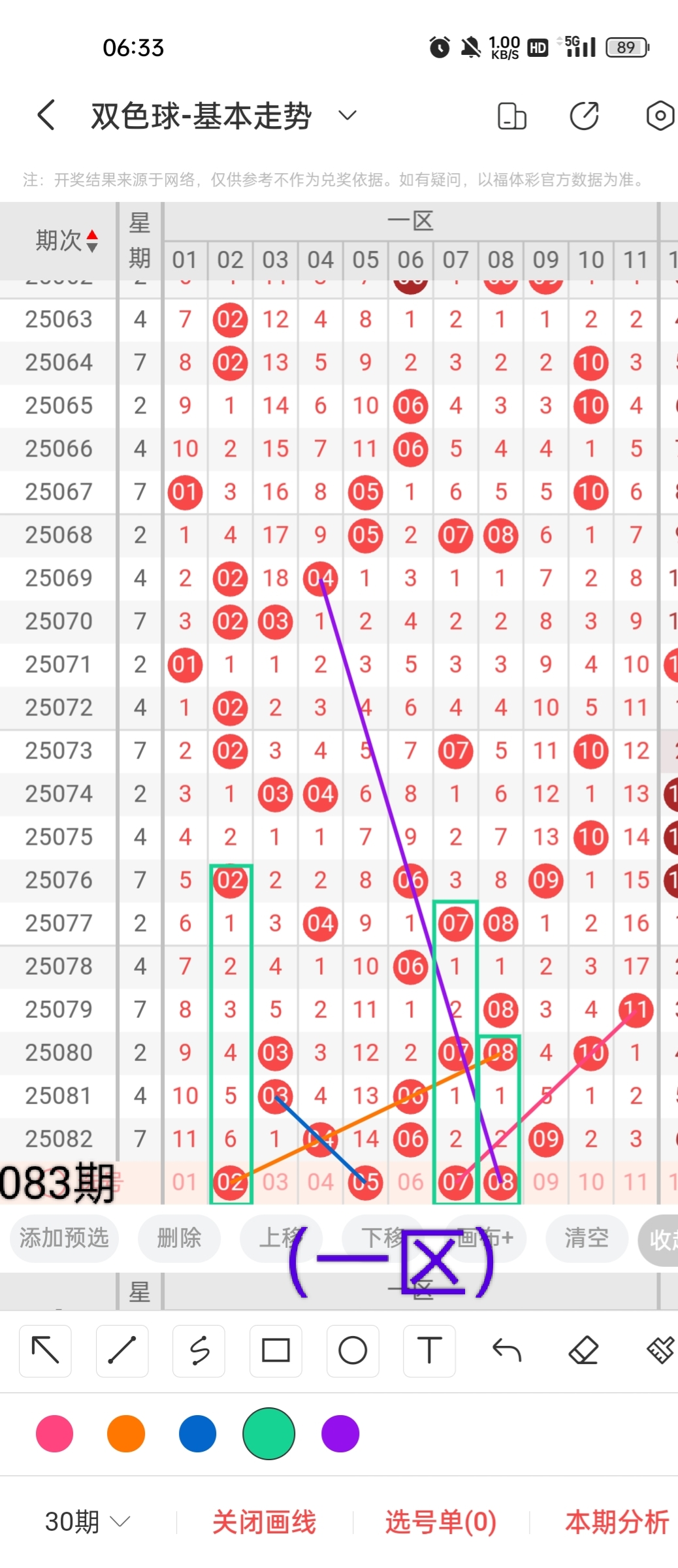Open the settings hexagon icon
Image resolution: width=678 pixels, height=1568 pixels.
pos(660,116)
